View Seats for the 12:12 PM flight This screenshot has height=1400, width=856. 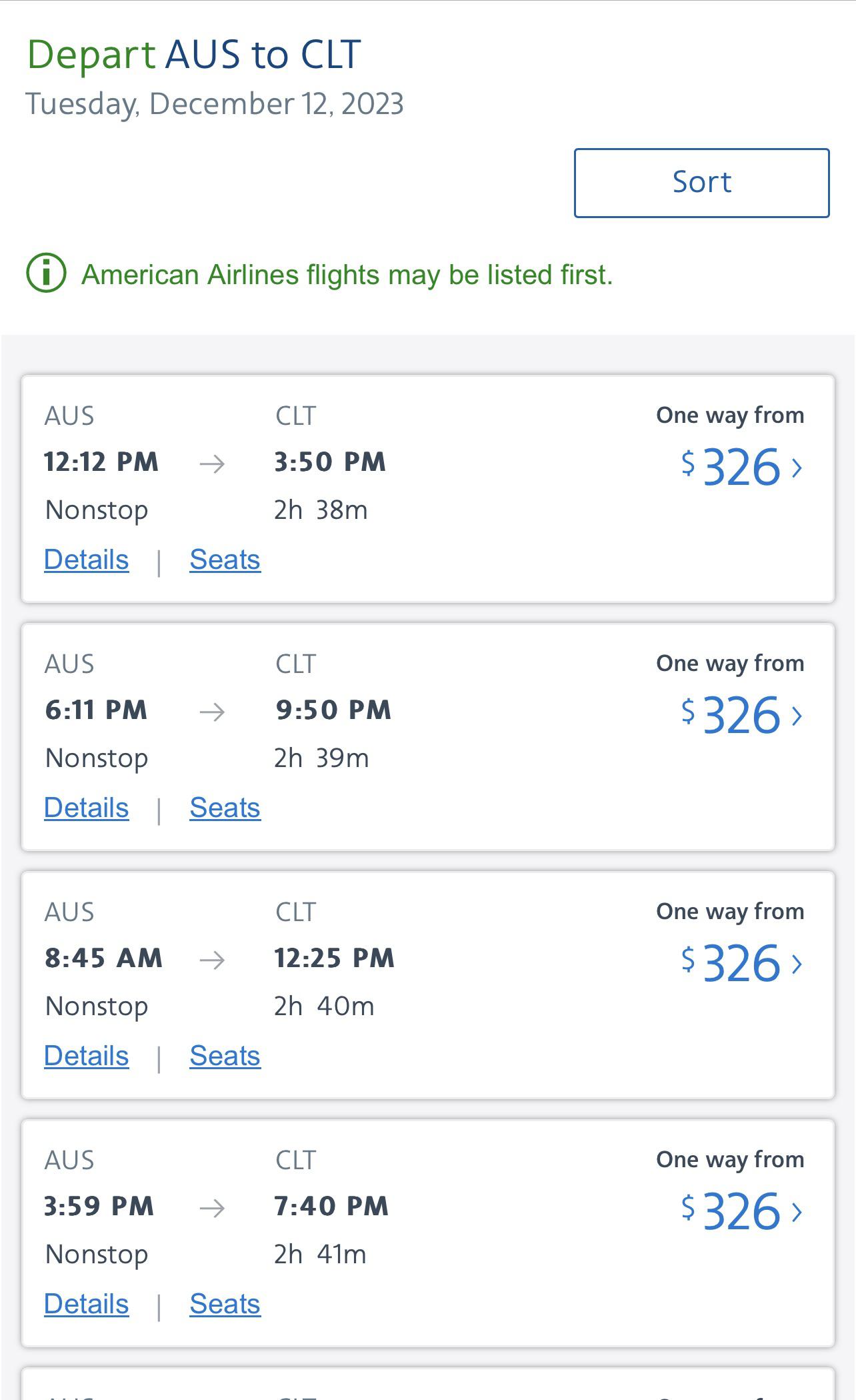pos(225,560)
